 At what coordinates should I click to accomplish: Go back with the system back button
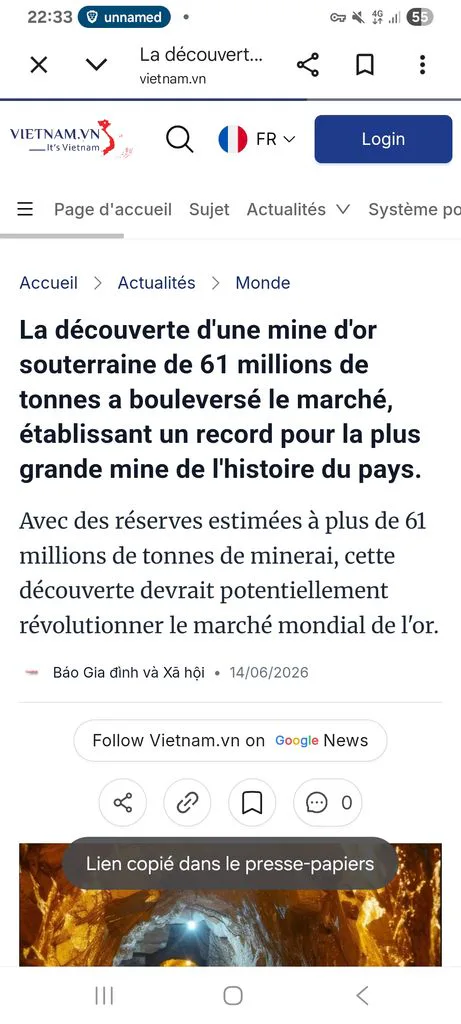click(362, 995)
